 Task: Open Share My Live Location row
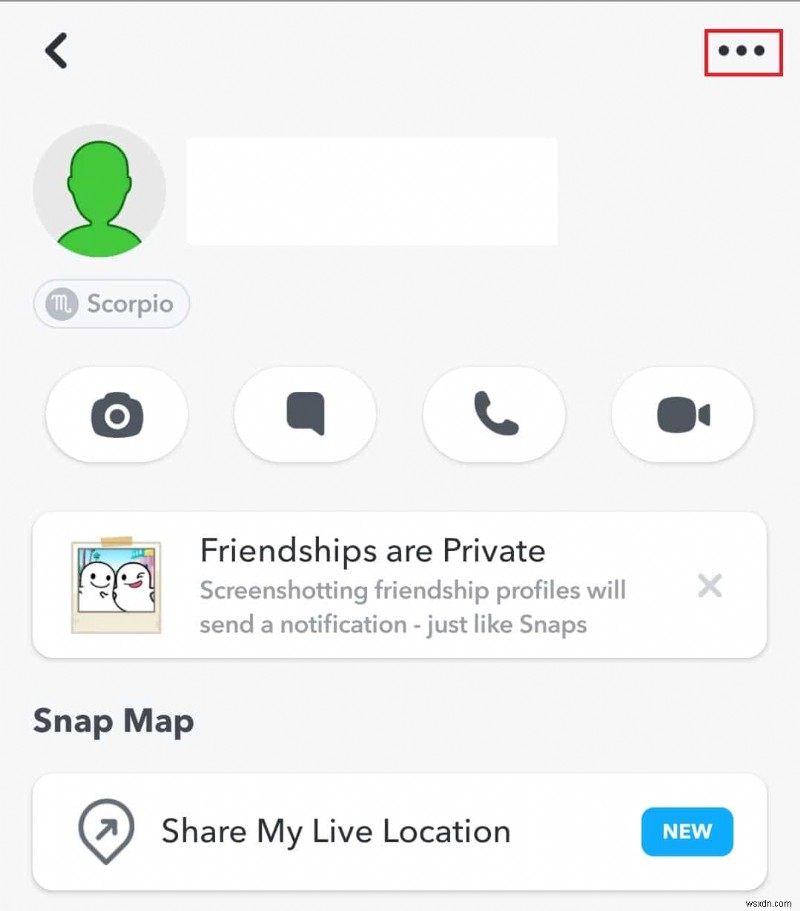coord(335,831)
